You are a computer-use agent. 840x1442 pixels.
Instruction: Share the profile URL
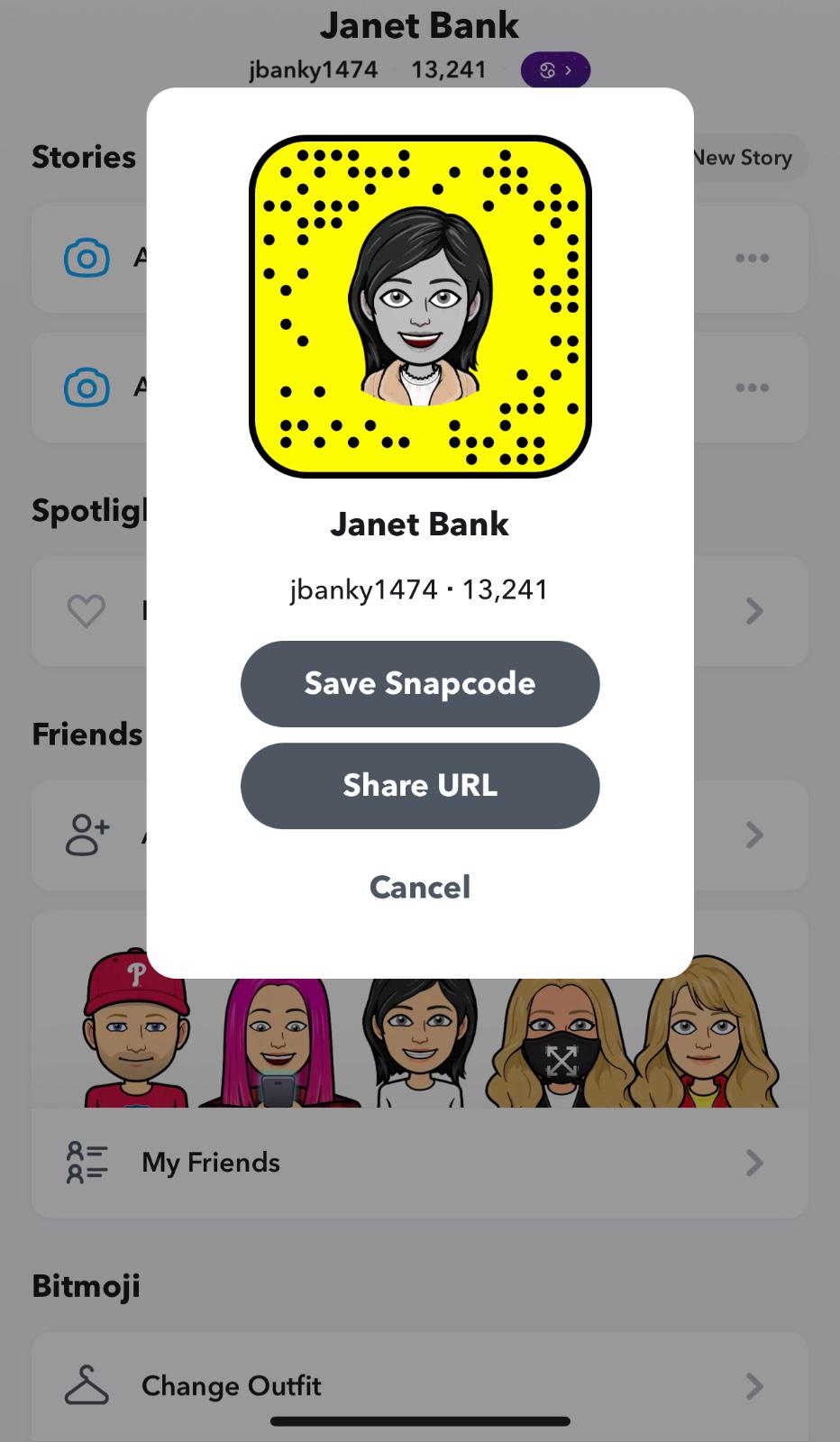420,785
